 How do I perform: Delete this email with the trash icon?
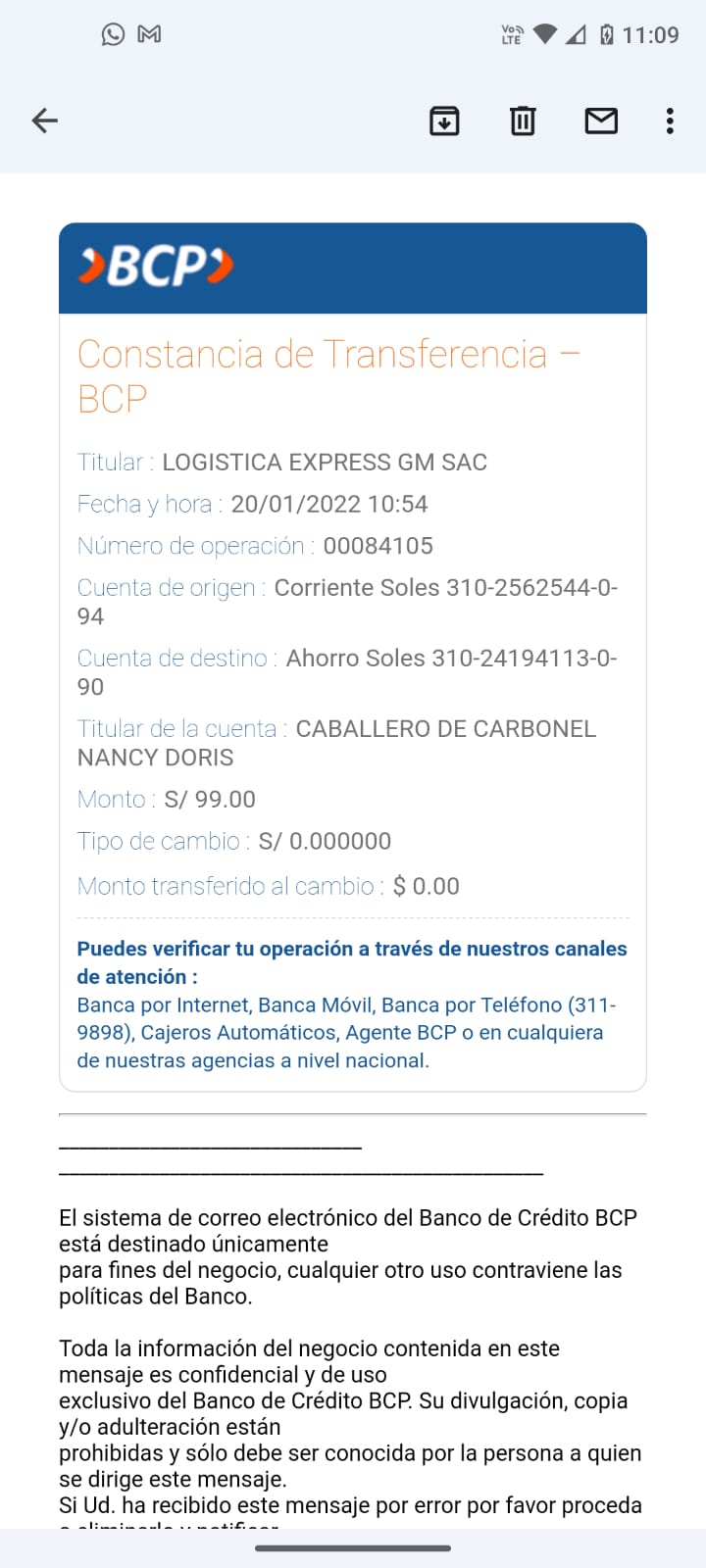point(523,121)
